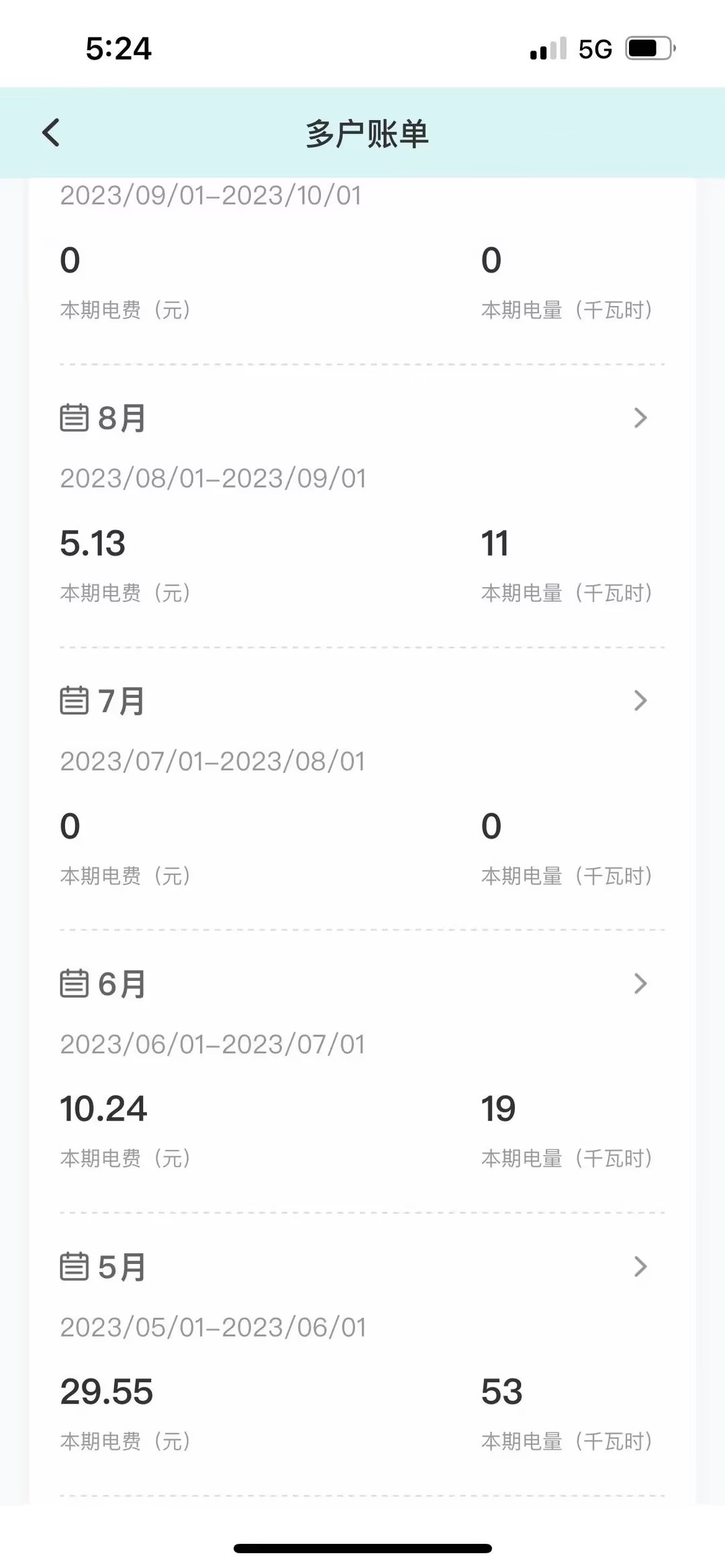This screenshot has height=1568, width=725.
Task: Open the 6月 electricity bill
Action: (x=640, y=984)
